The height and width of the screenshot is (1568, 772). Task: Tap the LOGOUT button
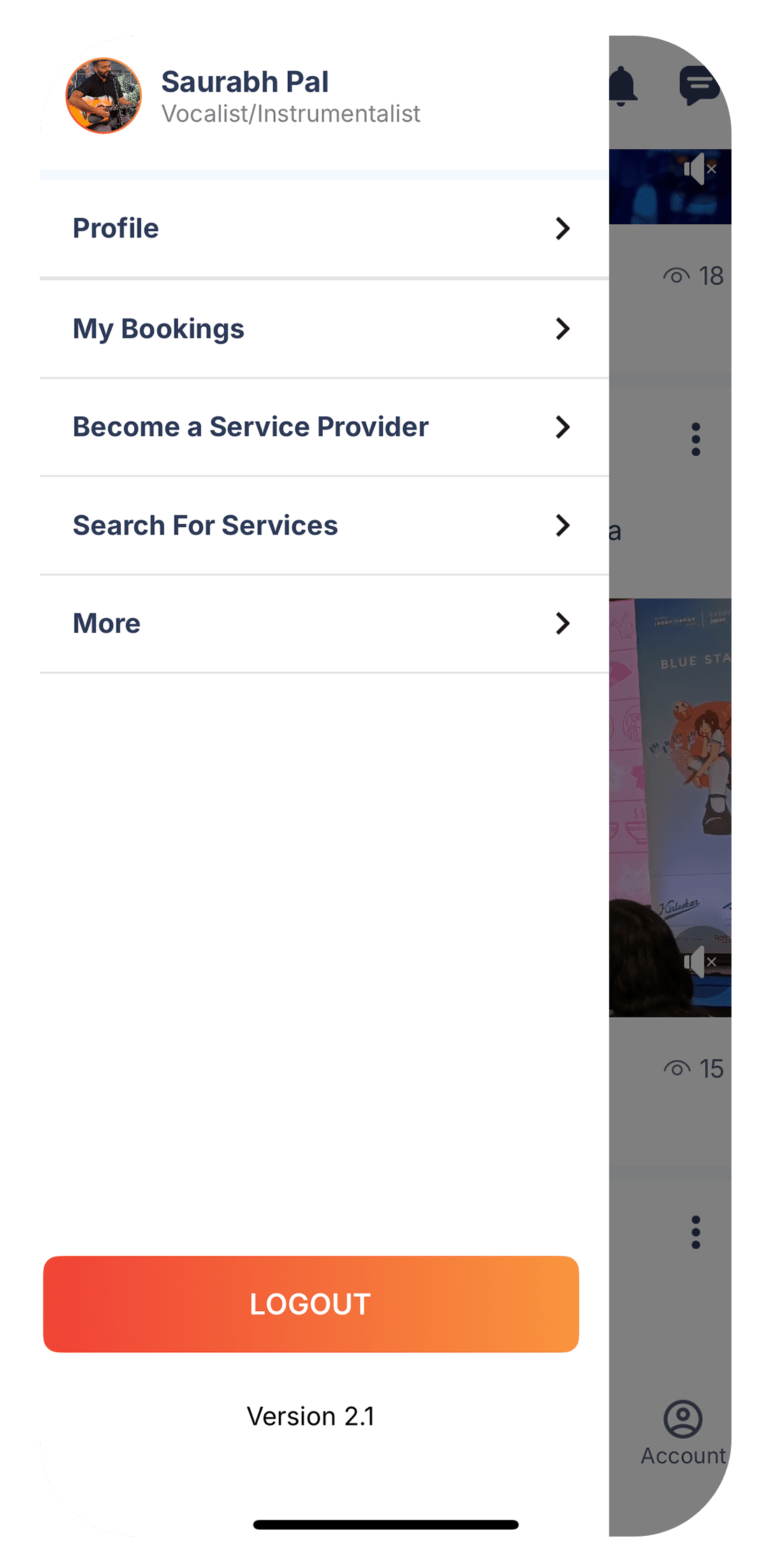pyautogui.click(x=311, y=1304)
